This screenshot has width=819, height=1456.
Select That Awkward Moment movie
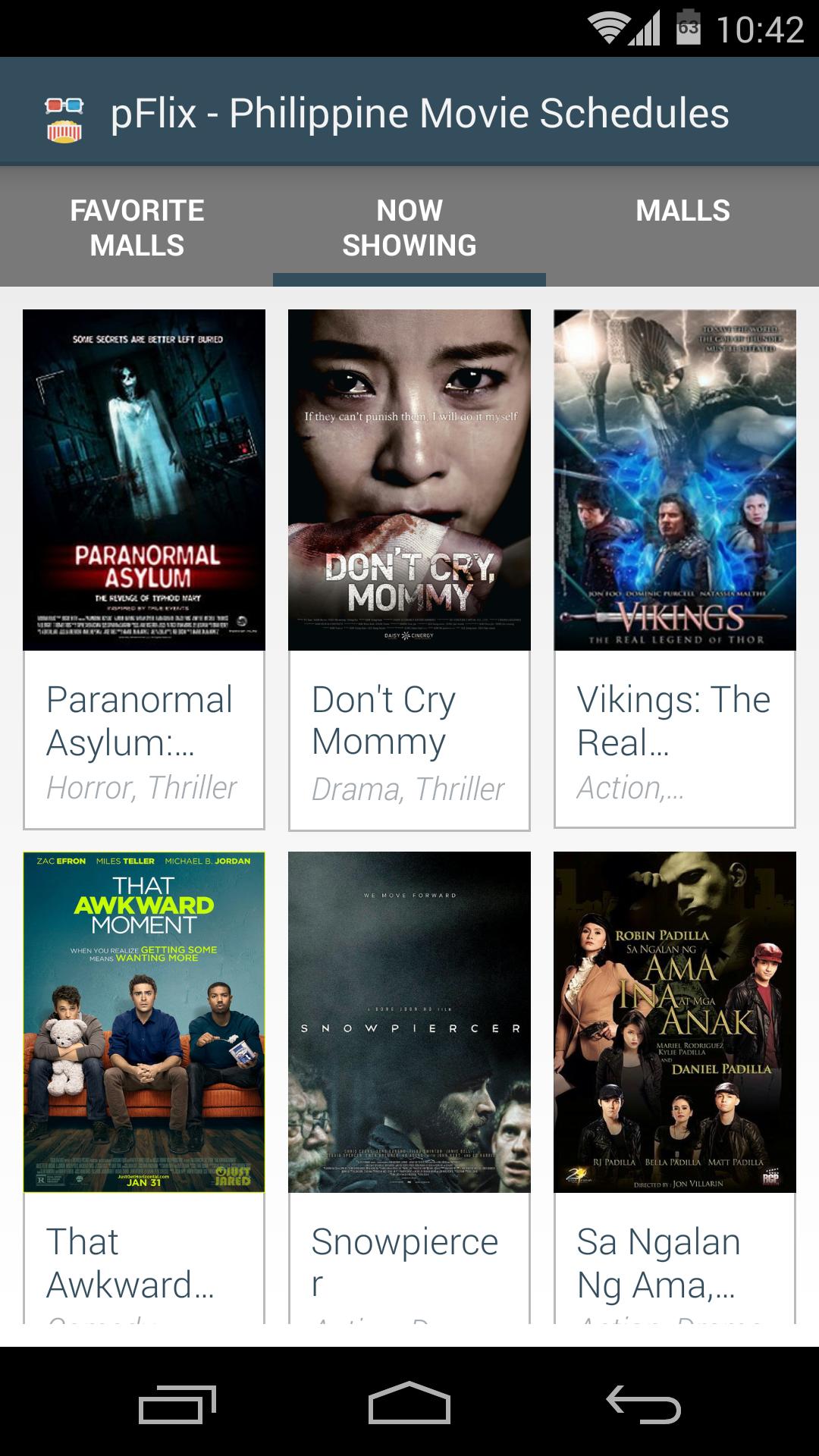coord(144,1084)
